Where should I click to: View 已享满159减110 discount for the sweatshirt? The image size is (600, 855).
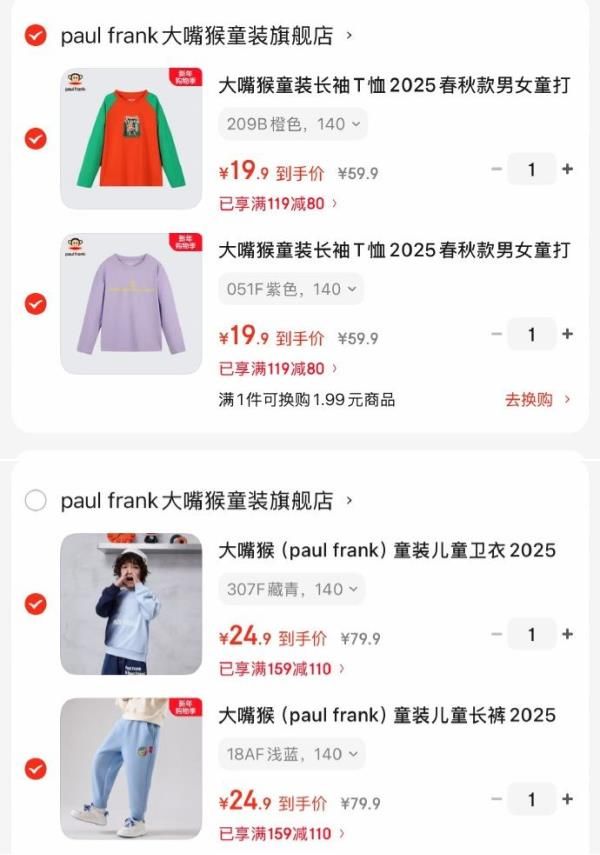coord(281,669)
